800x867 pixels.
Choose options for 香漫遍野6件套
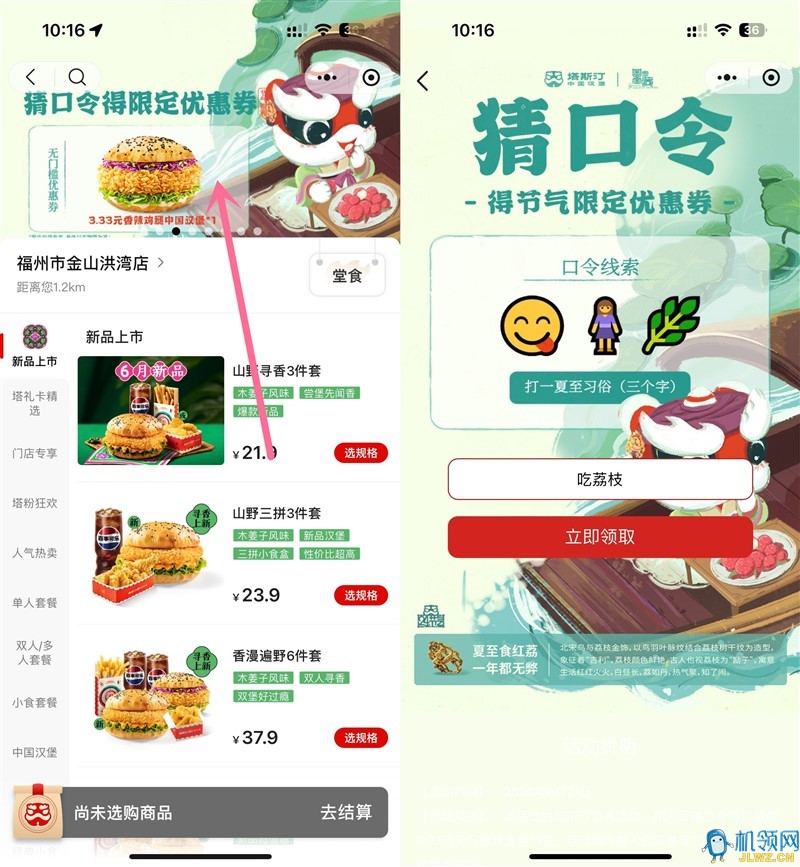[x=360, y=738]
